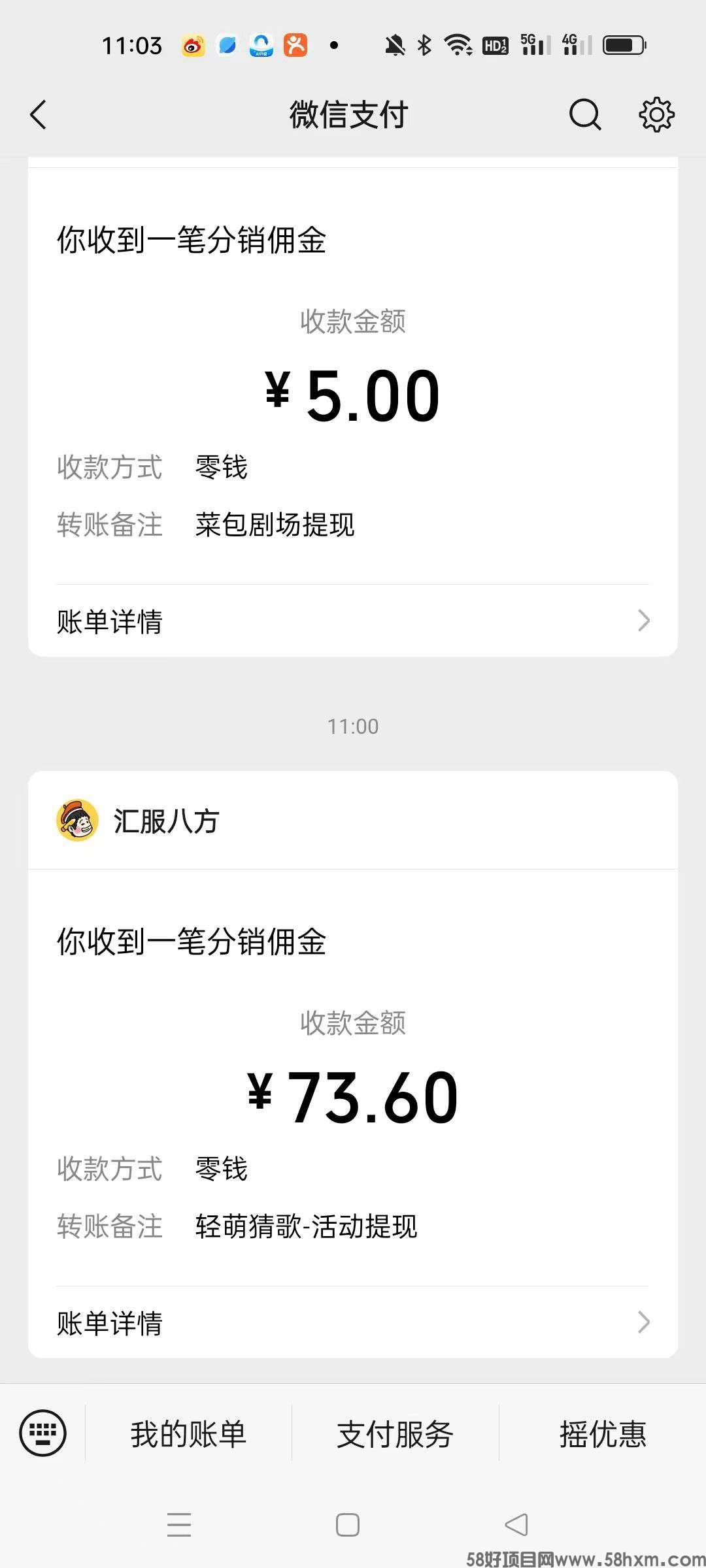
Task: Open the 支付服务 menu
Action: [395, 1434]
